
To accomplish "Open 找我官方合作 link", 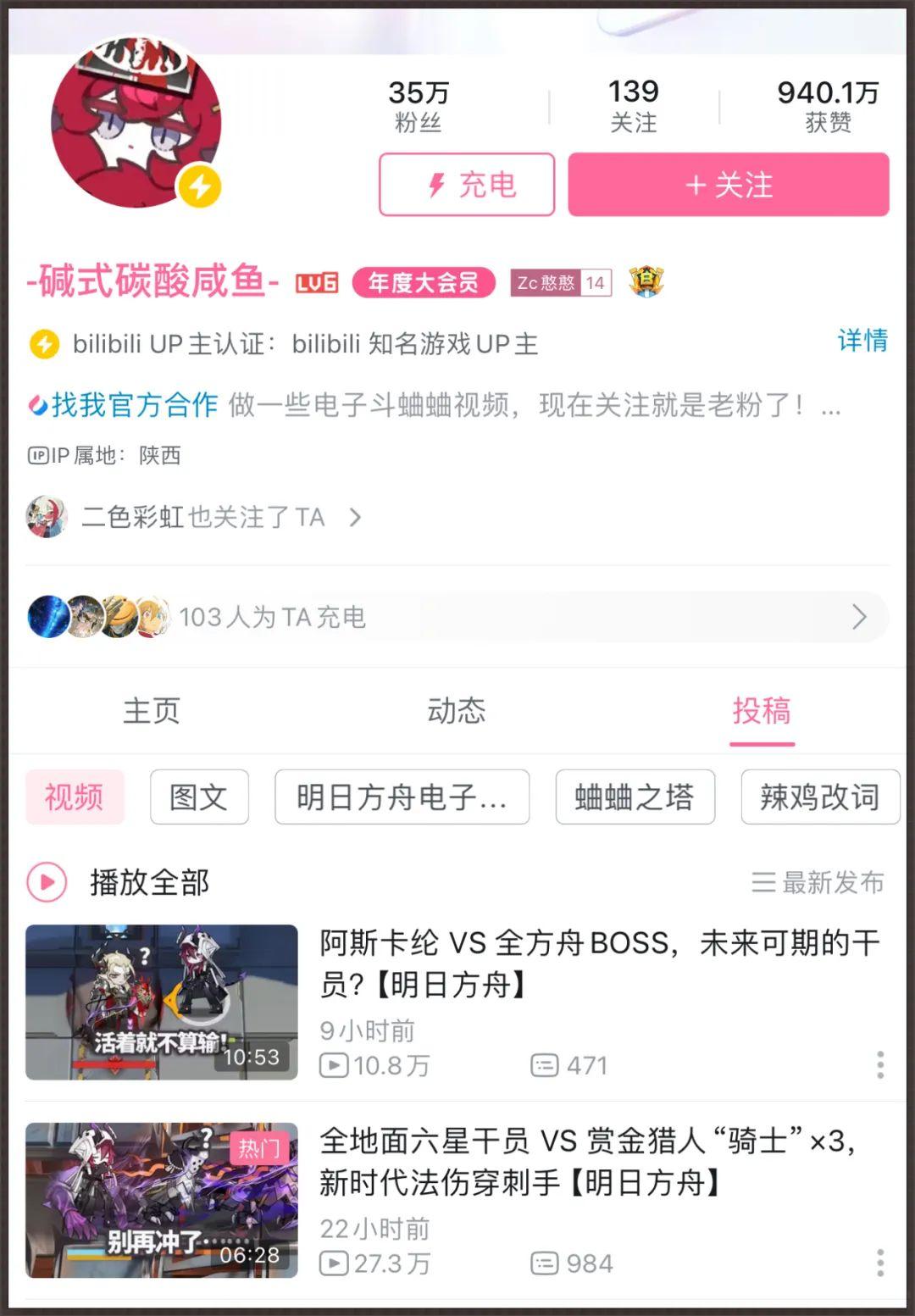I will (134, 405).
